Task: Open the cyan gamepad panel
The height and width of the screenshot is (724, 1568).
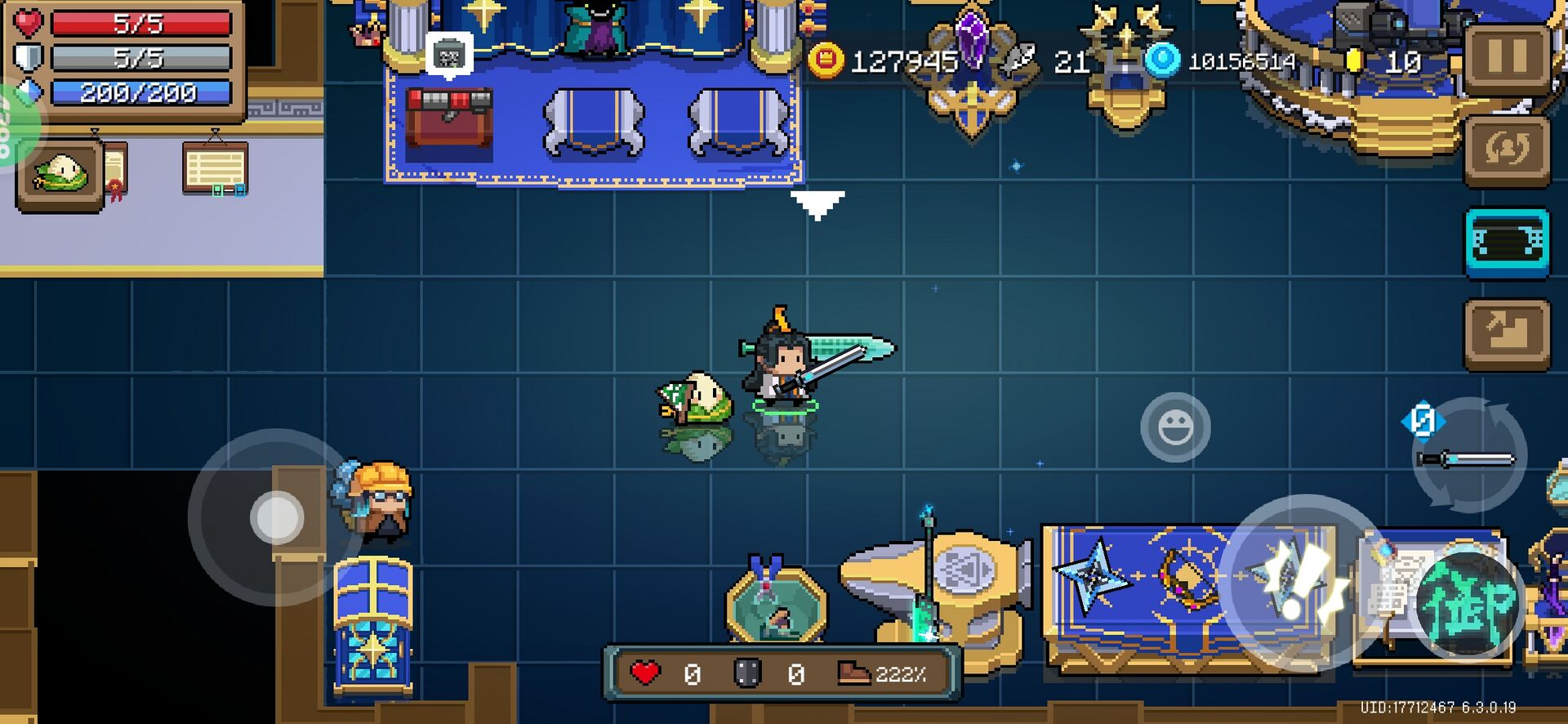Action: pyautogui.click(x=1507, y=242)
